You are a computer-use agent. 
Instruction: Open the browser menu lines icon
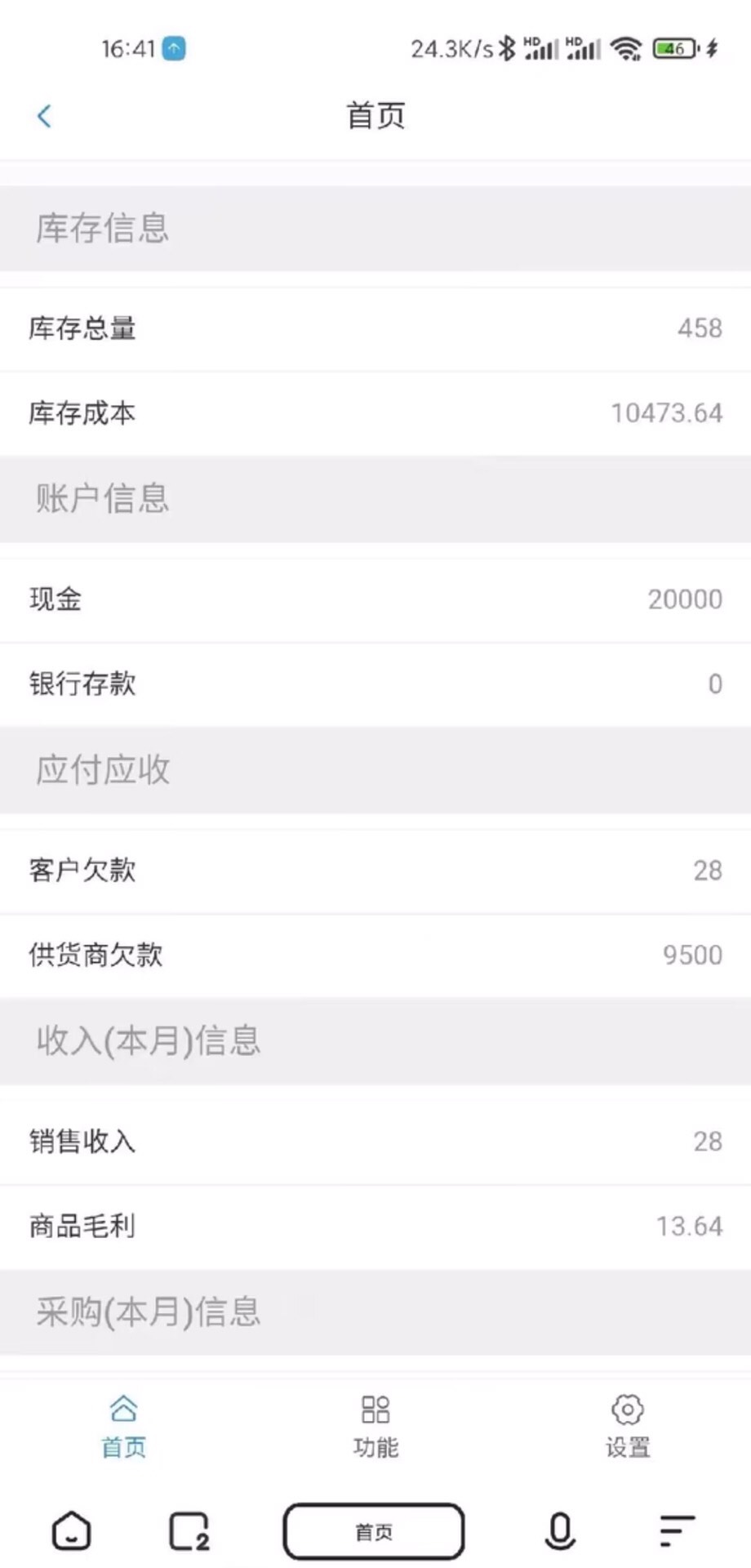click(x=677, y=1530)
